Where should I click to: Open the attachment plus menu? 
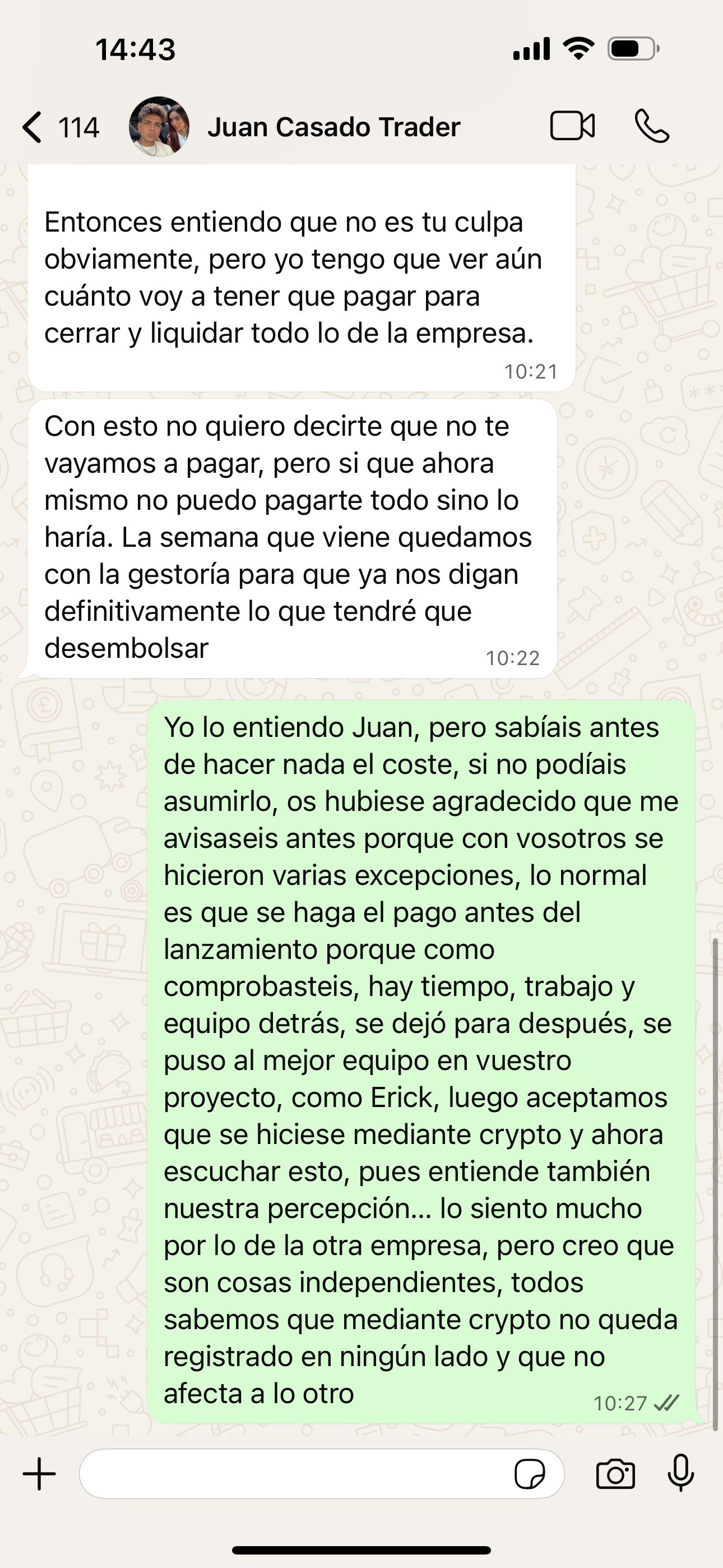click(x=40, y=1474)
